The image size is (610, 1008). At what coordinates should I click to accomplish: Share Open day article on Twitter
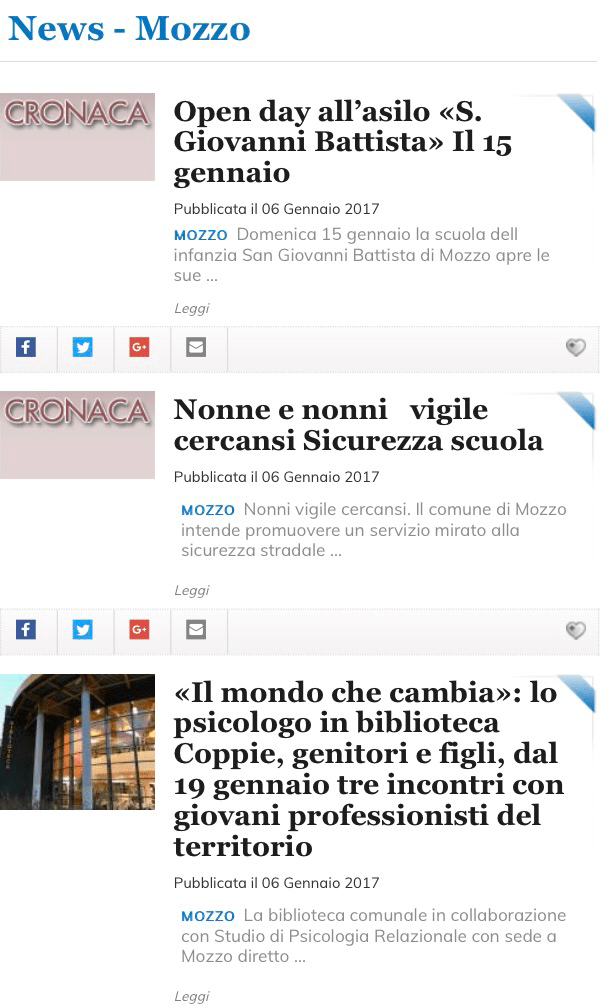tap(83, 348)
